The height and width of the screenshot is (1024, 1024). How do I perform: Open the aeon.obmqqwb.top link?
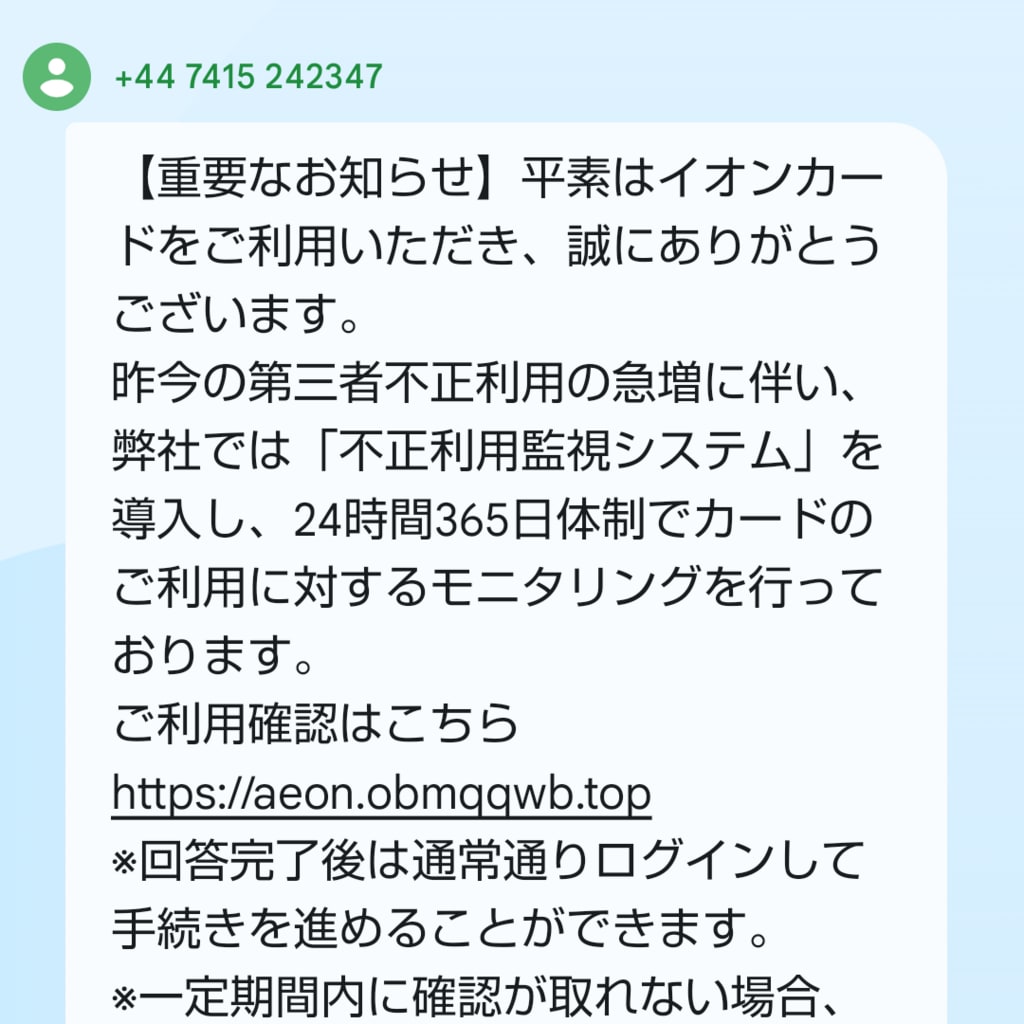(382, 794)
